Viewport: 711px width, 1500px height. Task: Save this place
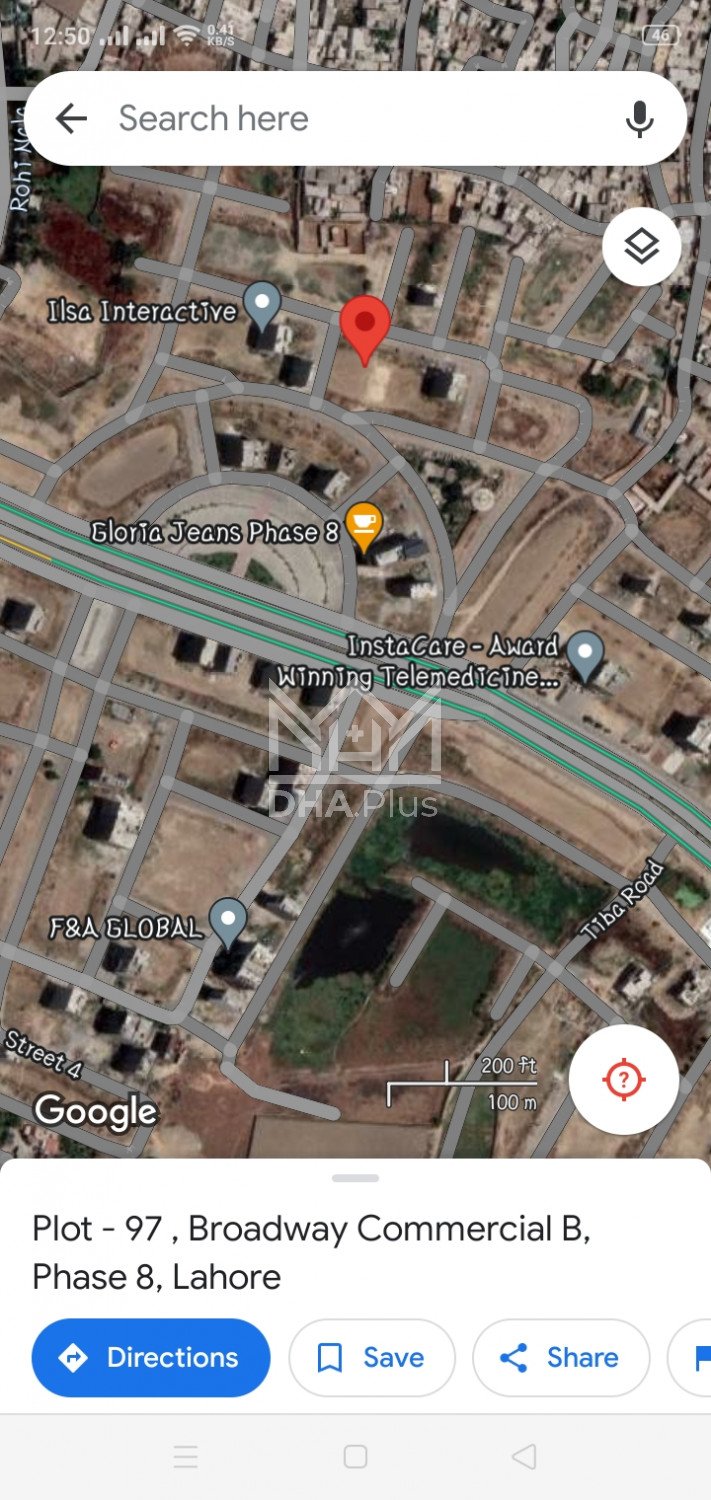pyautogui.click(x=371, y=1357)
